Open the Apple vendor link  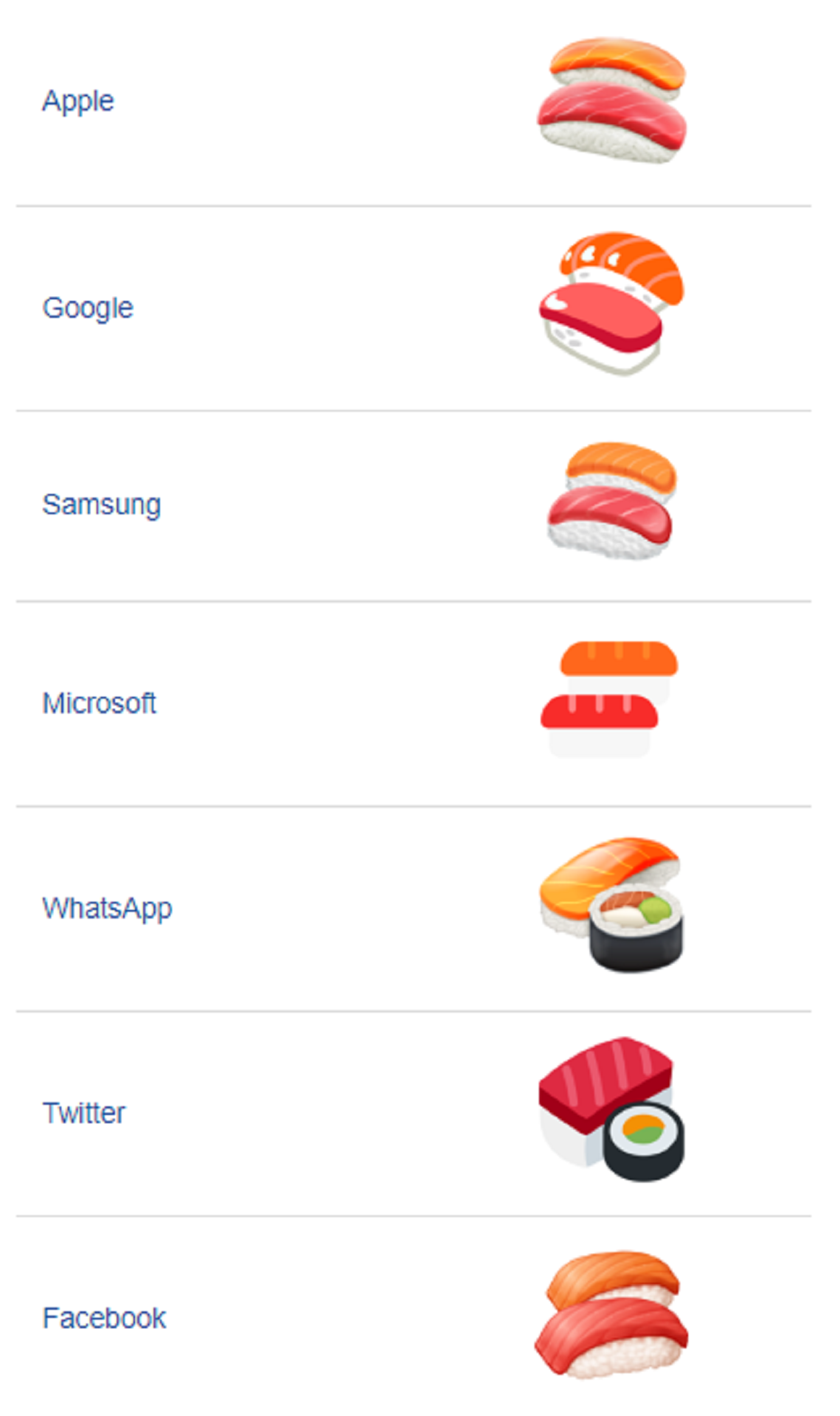(78, 101)
